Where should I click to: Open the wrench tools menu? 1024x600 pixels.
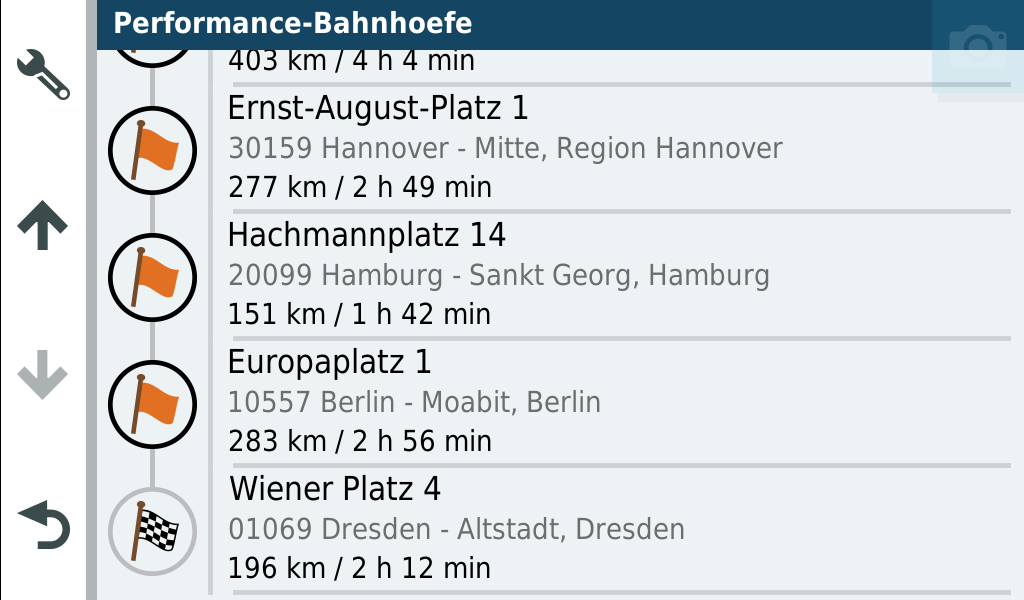pos(43,75)
